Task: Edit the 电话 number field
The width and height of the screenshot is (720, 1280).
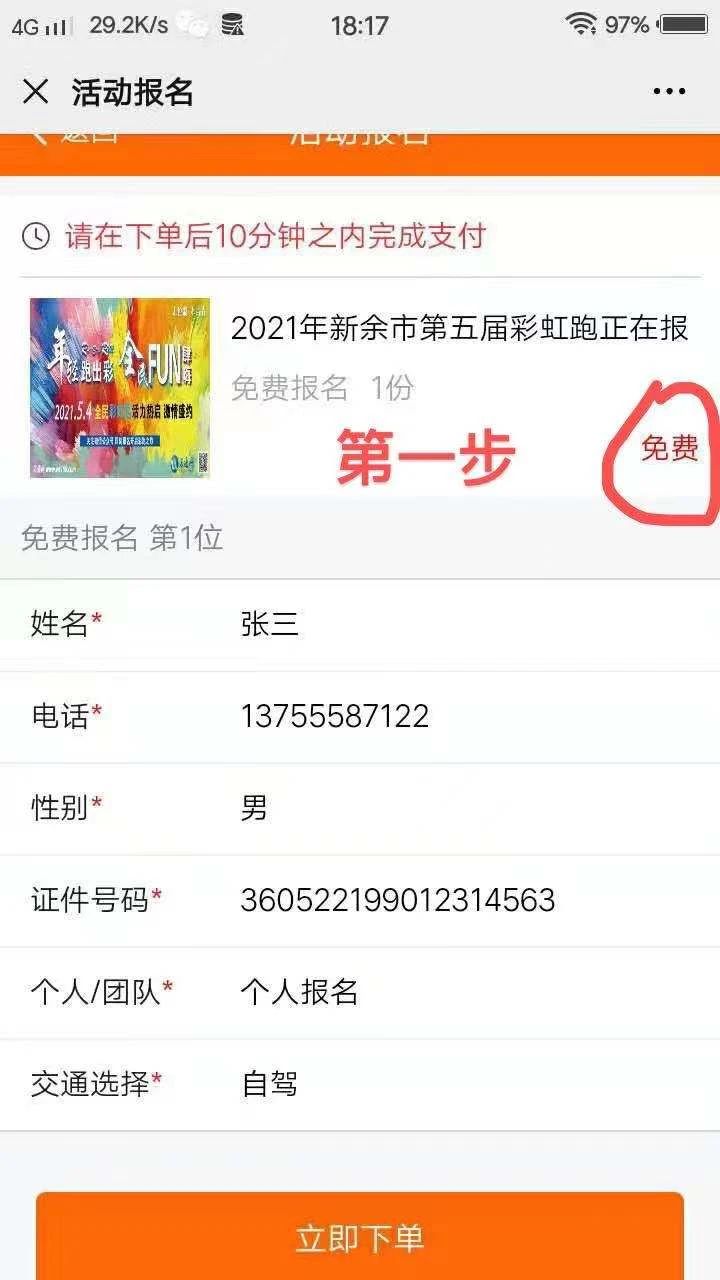Action: [x=460, y=716]
